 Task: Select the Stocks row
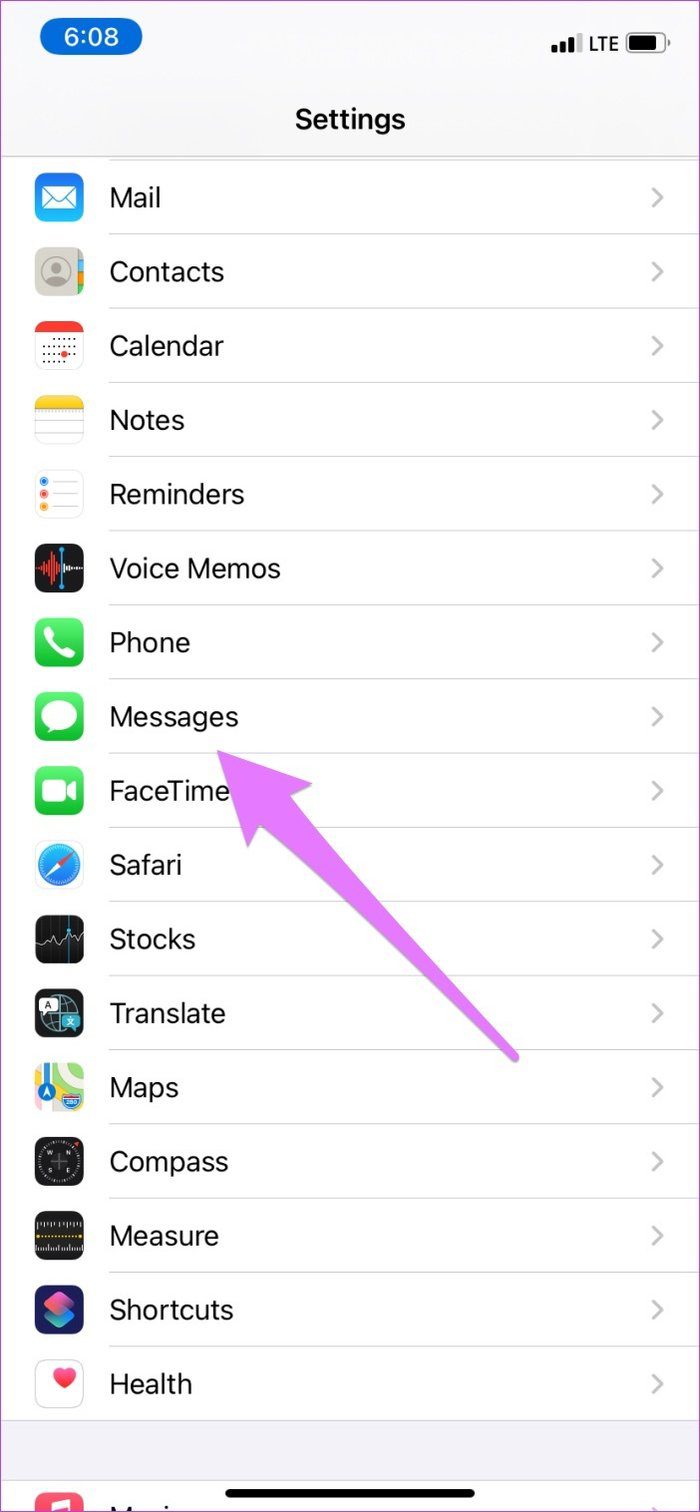(x=350, y=938)
